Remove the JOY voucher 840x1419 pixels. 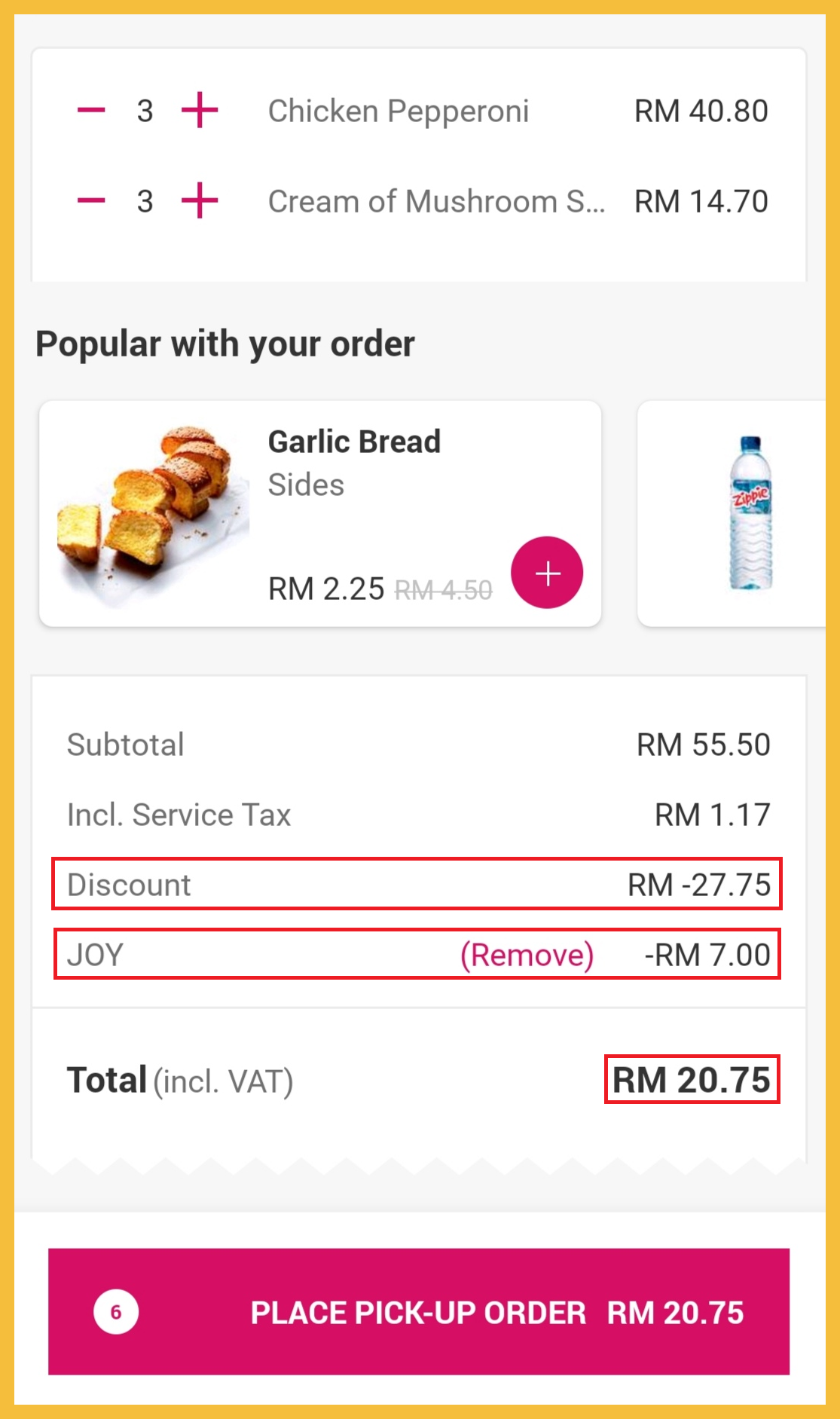[x=527, y=955]
